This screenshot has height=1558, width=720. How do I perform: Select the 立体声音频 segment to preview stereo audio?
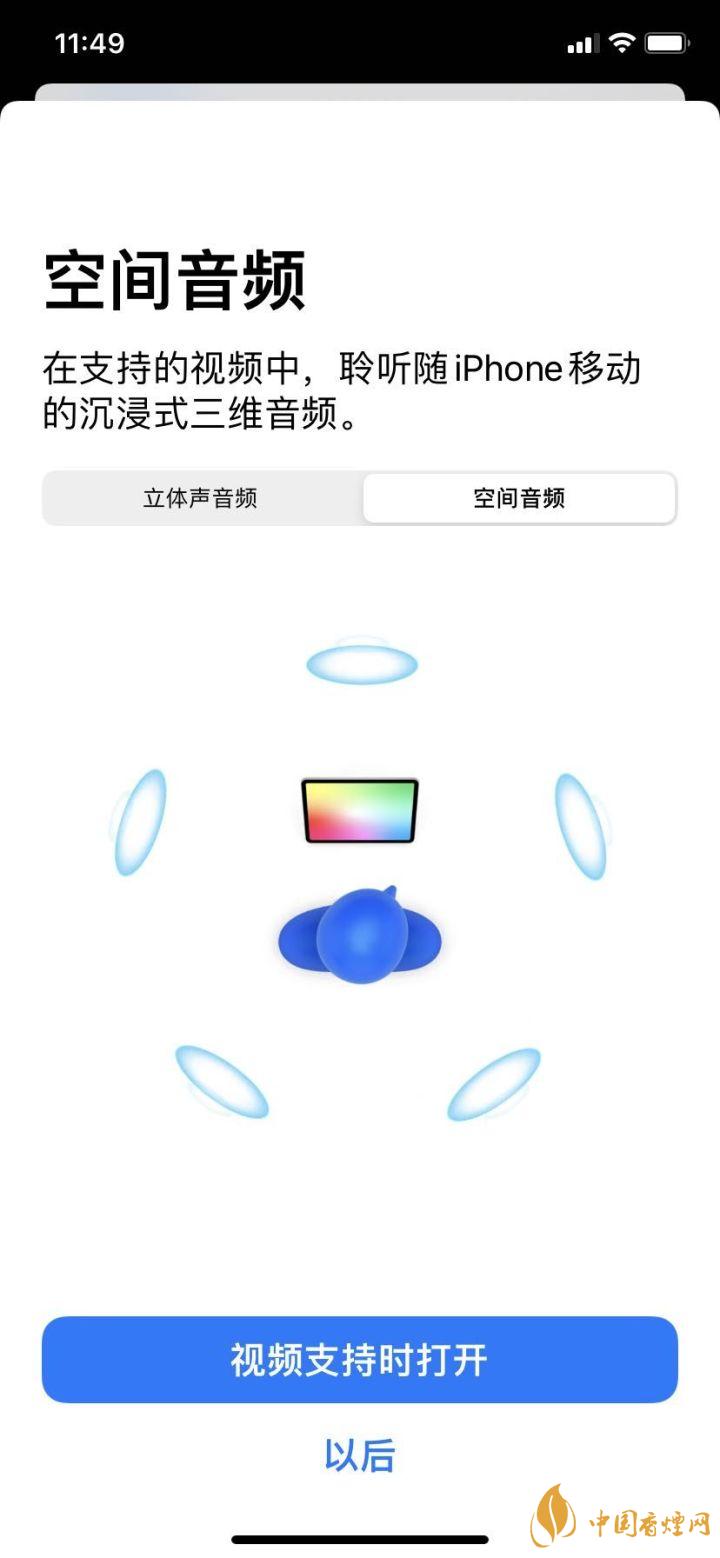(x=202, y=497)
